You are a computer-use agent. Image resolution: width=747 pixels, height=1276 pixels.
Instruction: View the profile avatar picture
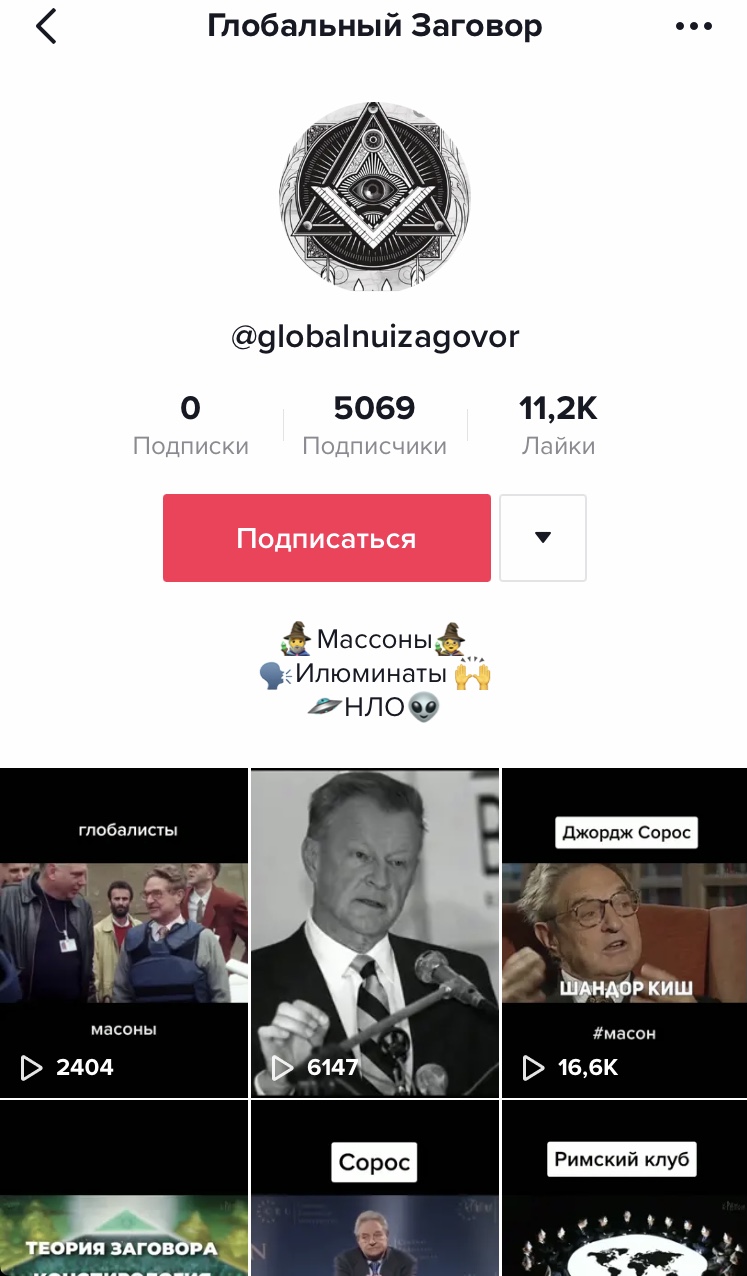pos(374,196)
